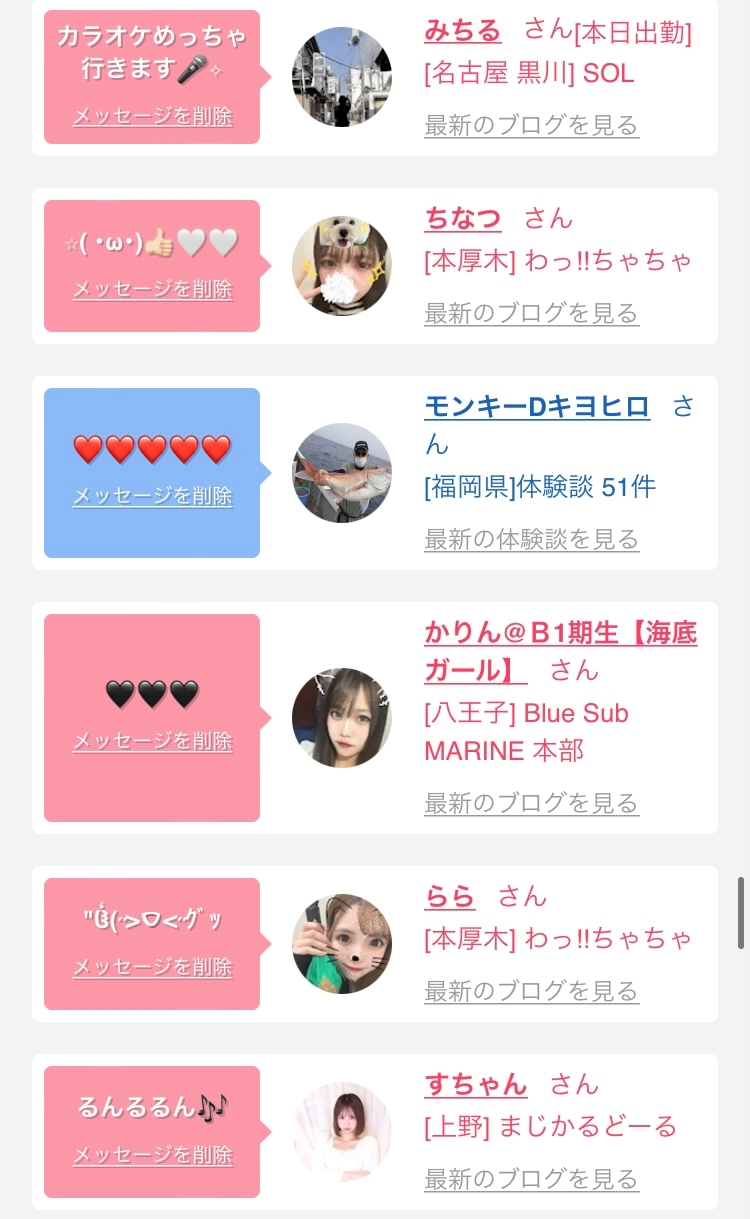This screenshot has height=1219, width=750.
Task: Delete the message sent to ちなつ
Action: [152, 289]
